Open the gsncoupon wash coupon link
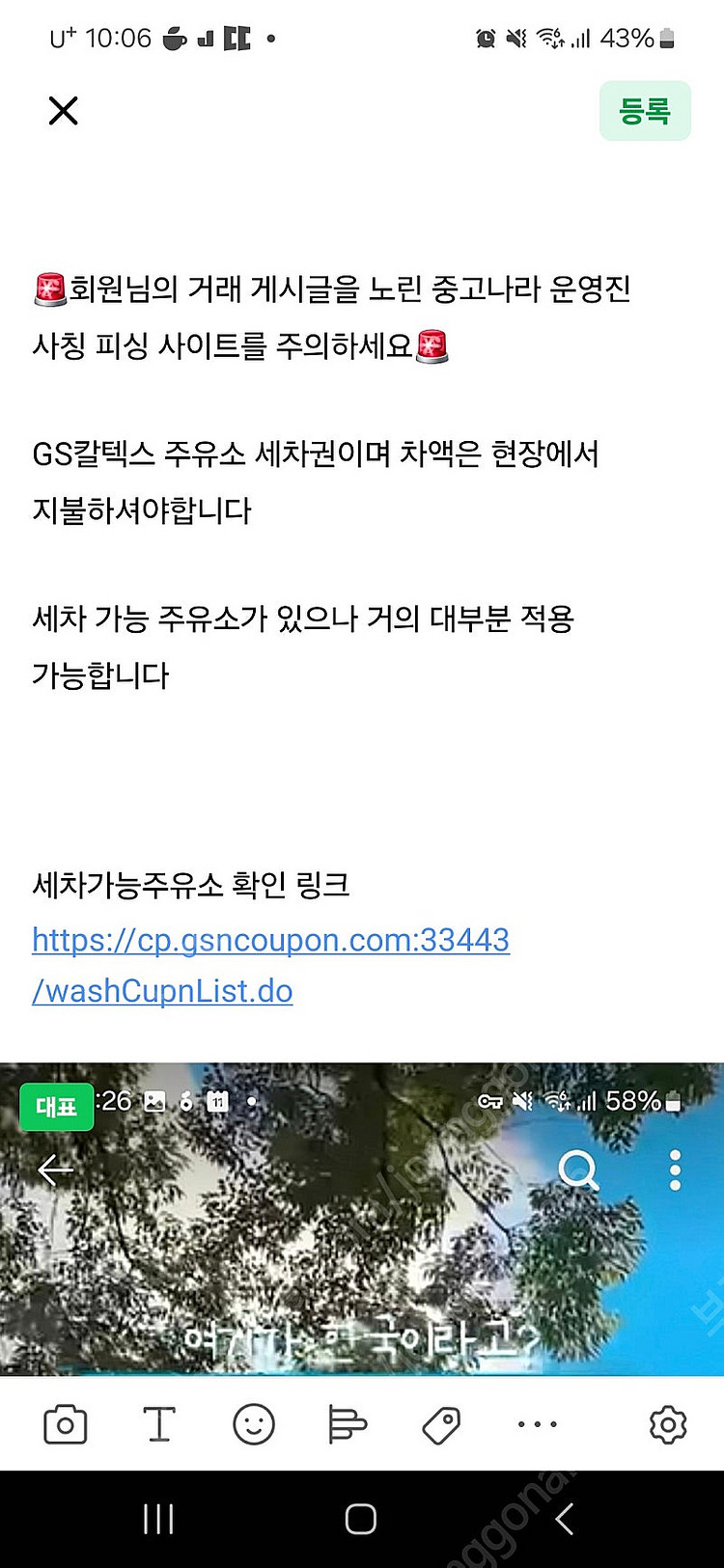Screen dimensions: 724x1568 coord(270,965)
